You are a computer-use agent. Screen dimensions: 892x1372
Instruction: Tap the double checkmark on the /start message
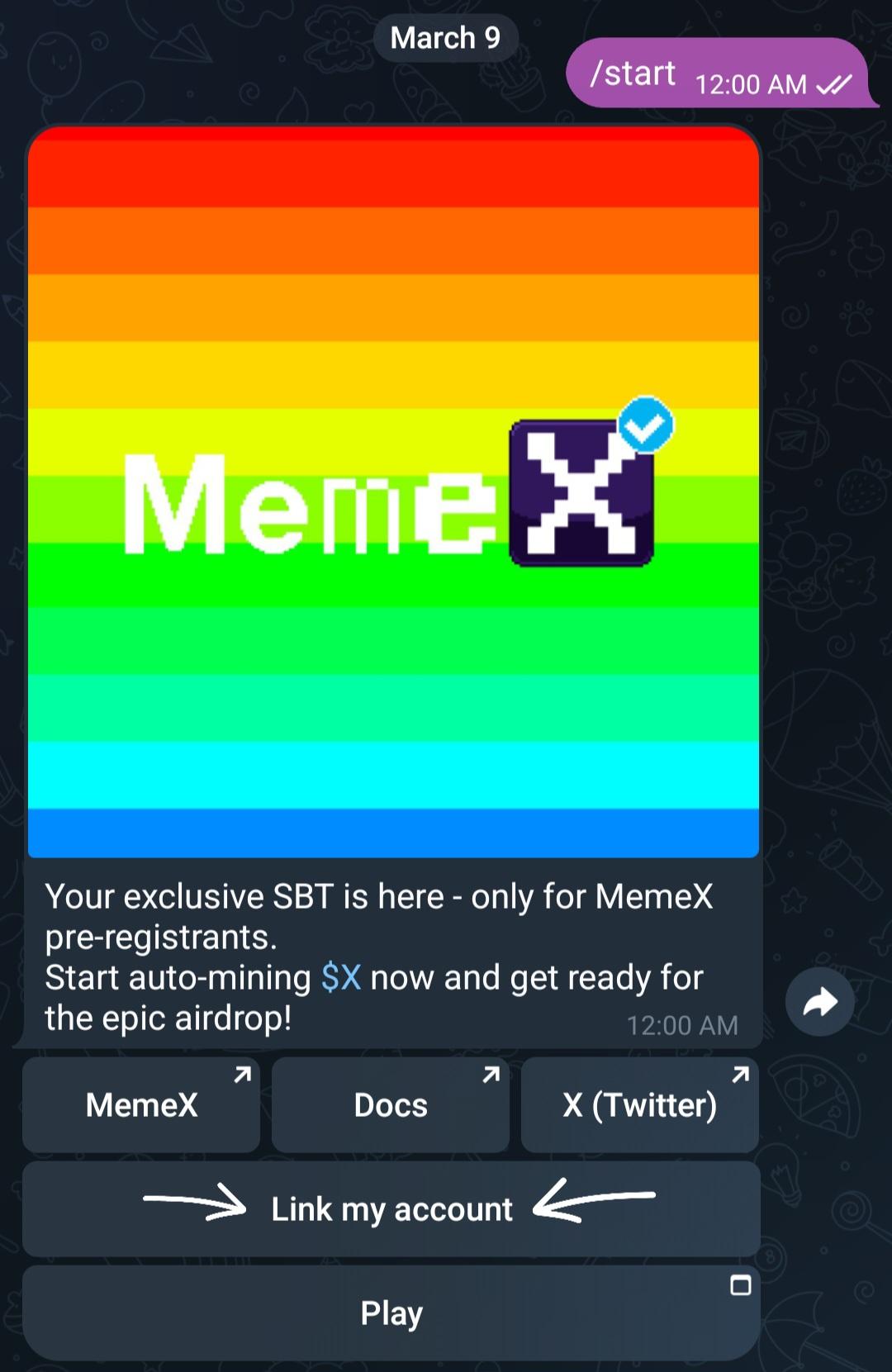(x=835, y=85)
